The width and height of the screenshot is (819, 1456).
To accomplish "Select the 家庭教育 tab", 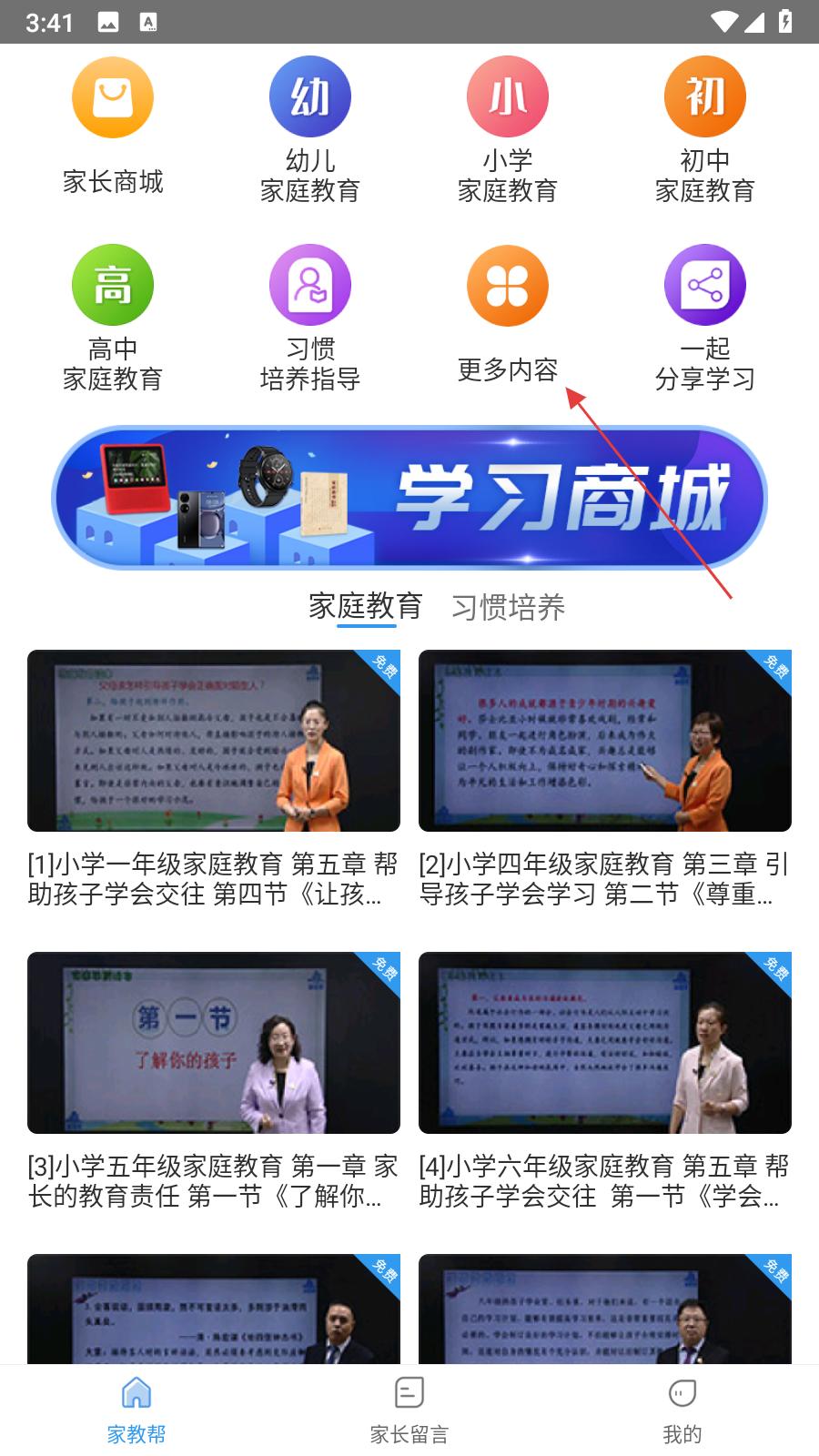I will pyautogui.click(x=365, y=606).
